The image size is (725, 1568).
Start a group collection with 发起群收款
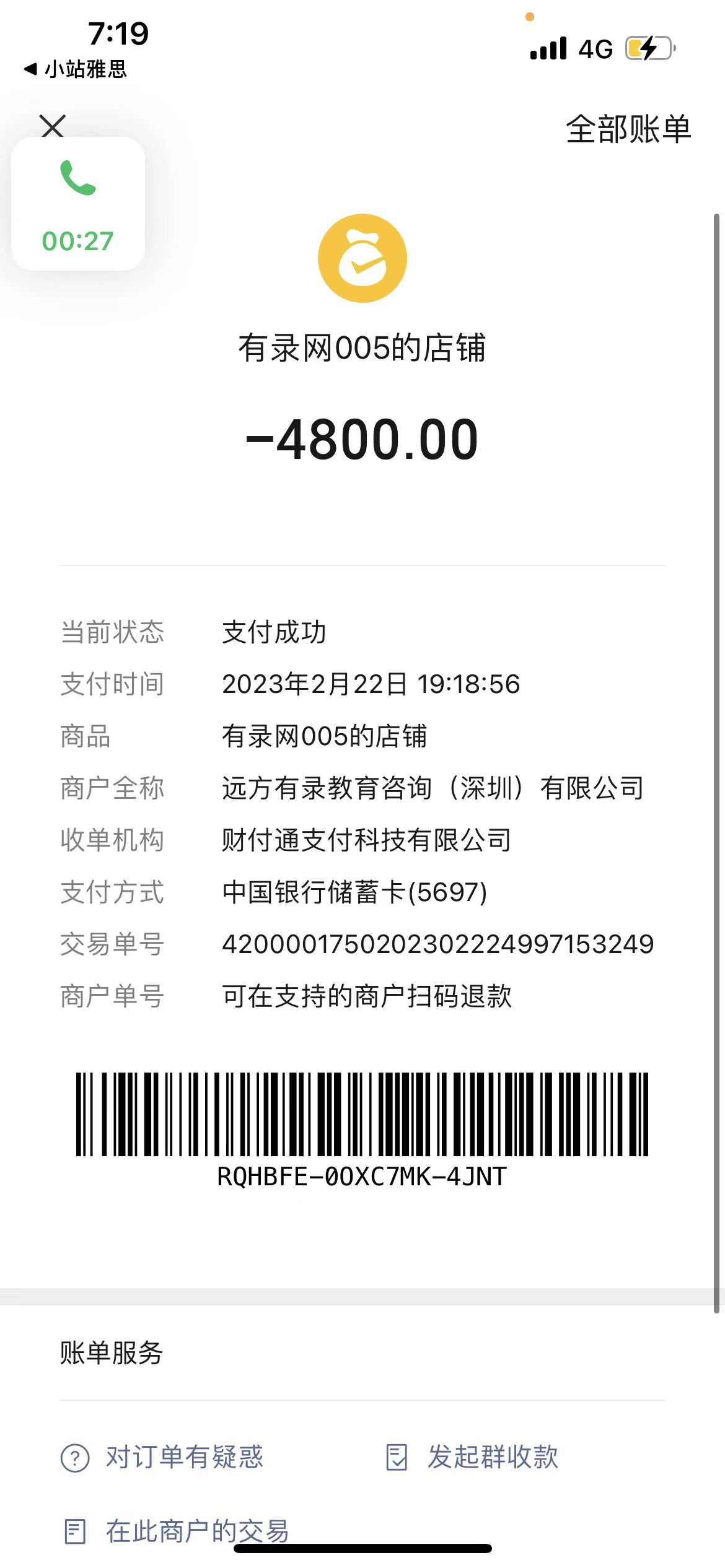(472, 1457)
